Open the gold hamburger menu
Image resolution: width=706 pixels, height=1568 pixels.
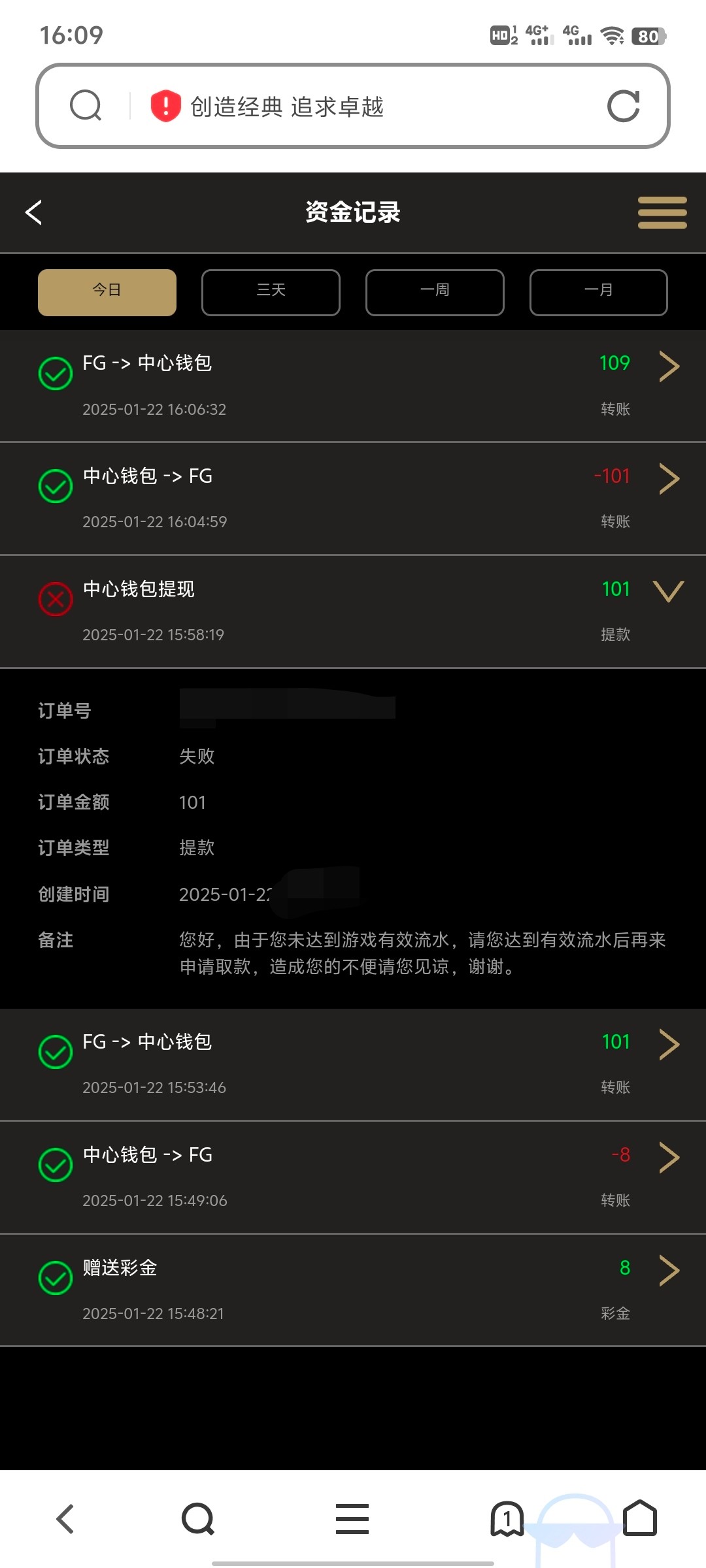coord(662,212)
